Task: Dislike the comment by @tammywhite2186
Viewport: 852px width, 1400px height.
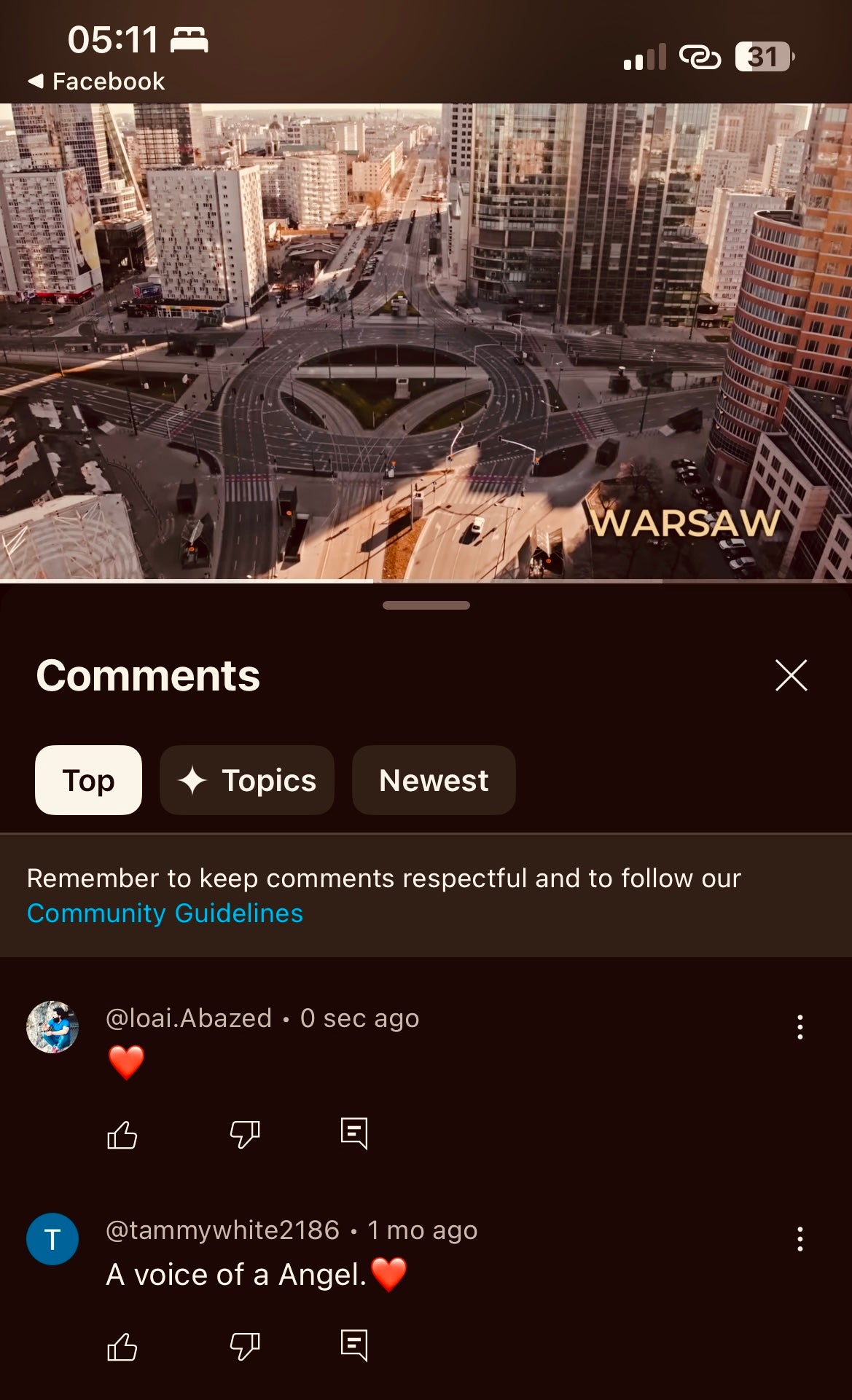Action: coord(245,1346)
